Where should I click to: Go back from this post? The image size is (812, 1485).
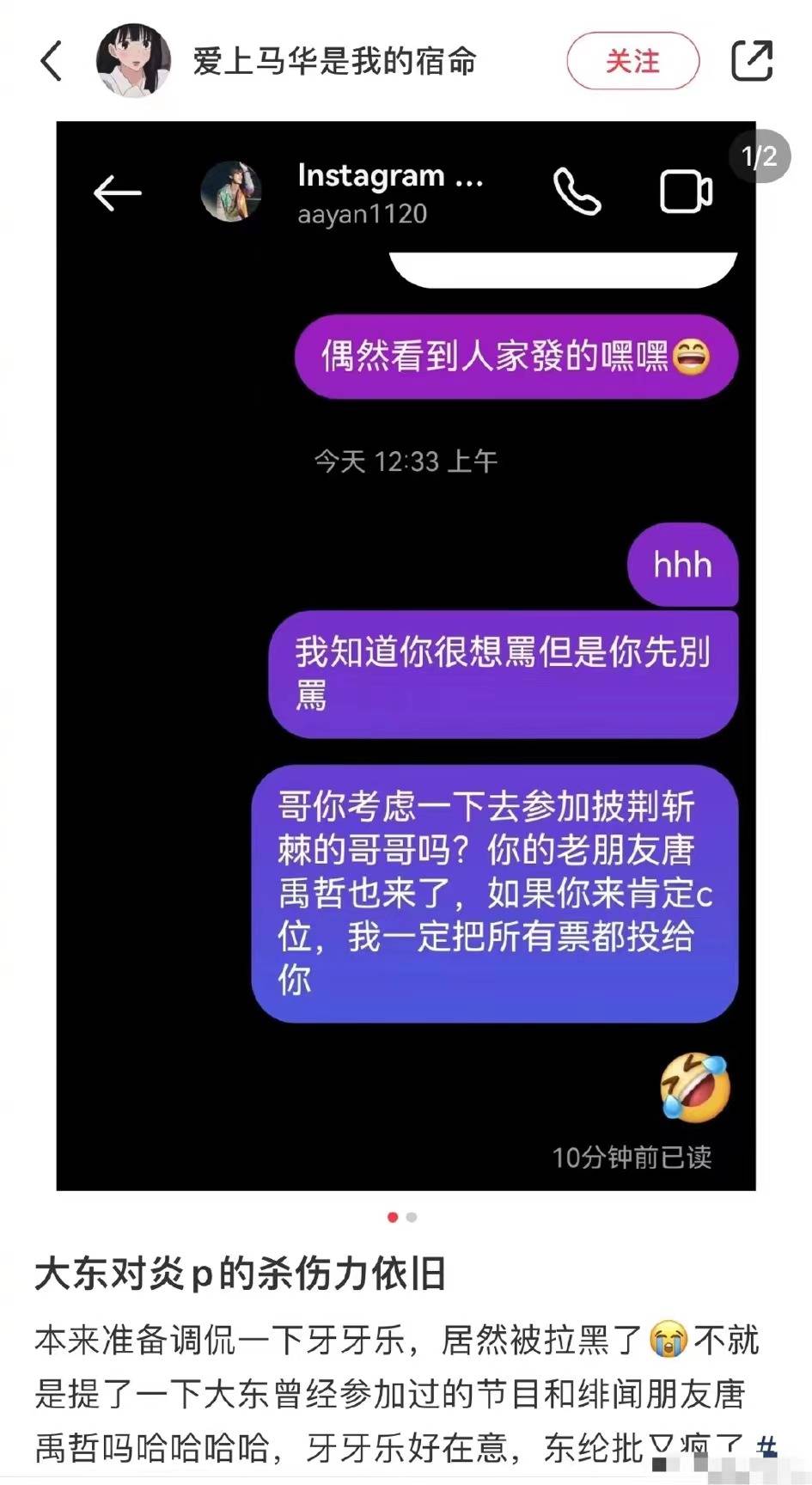click(52, 62)
